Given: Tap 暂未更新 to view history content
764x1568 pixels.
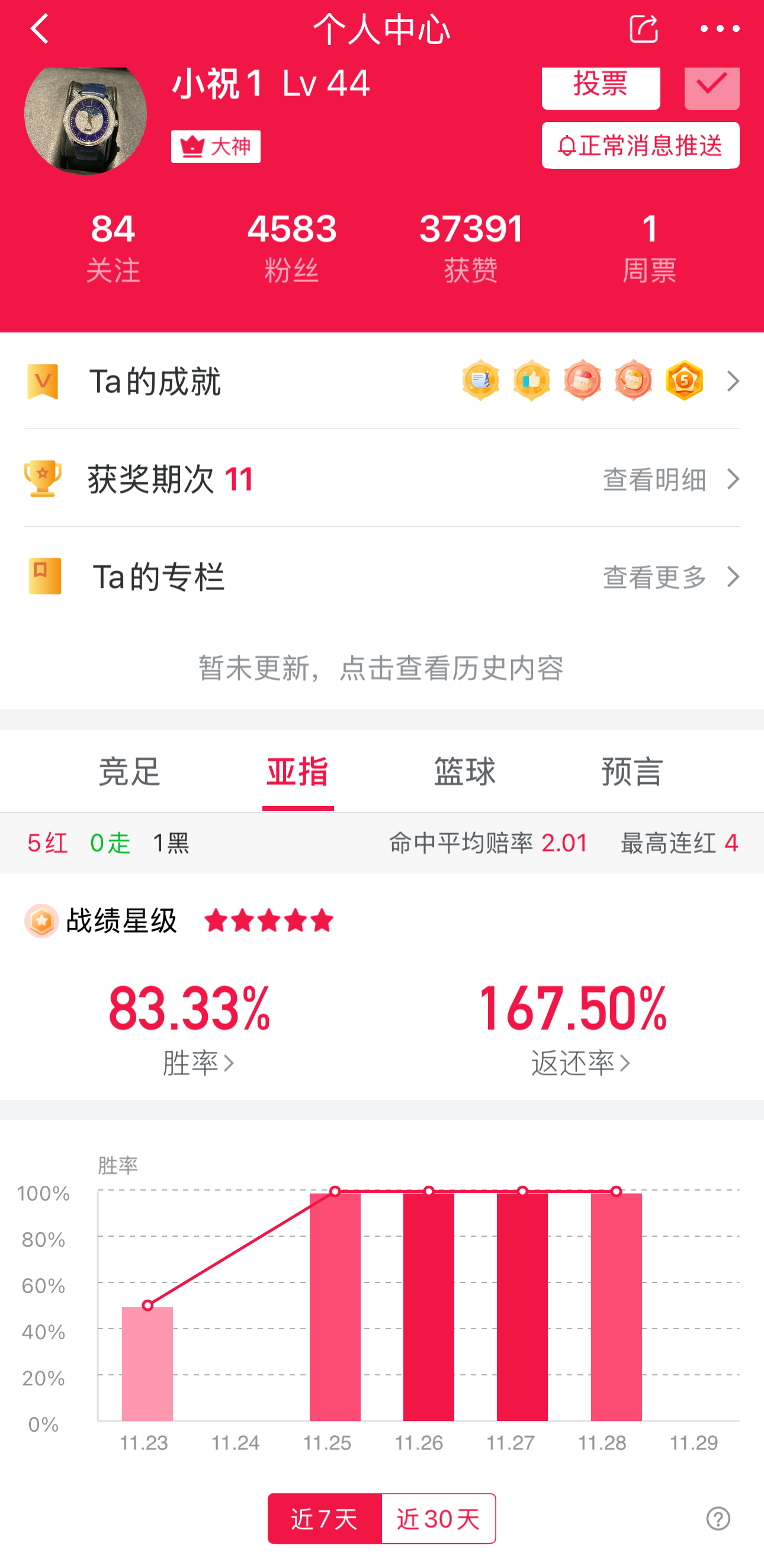Looking at the screenshot, I should pyautogui.click(x=381, y=668).
